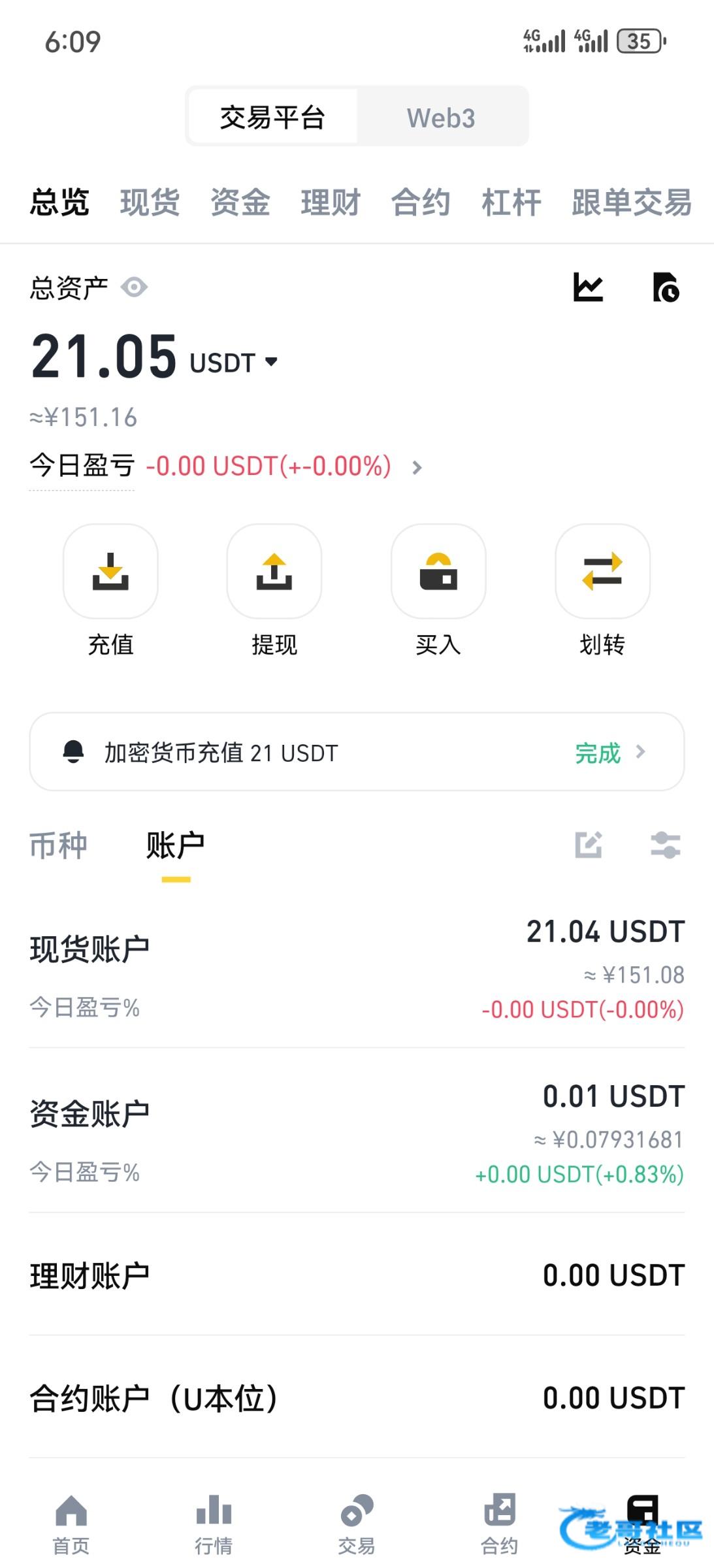The image size is (714, 1568).
Task: Open the 现货 tab
Action: [x=150, y=201]
